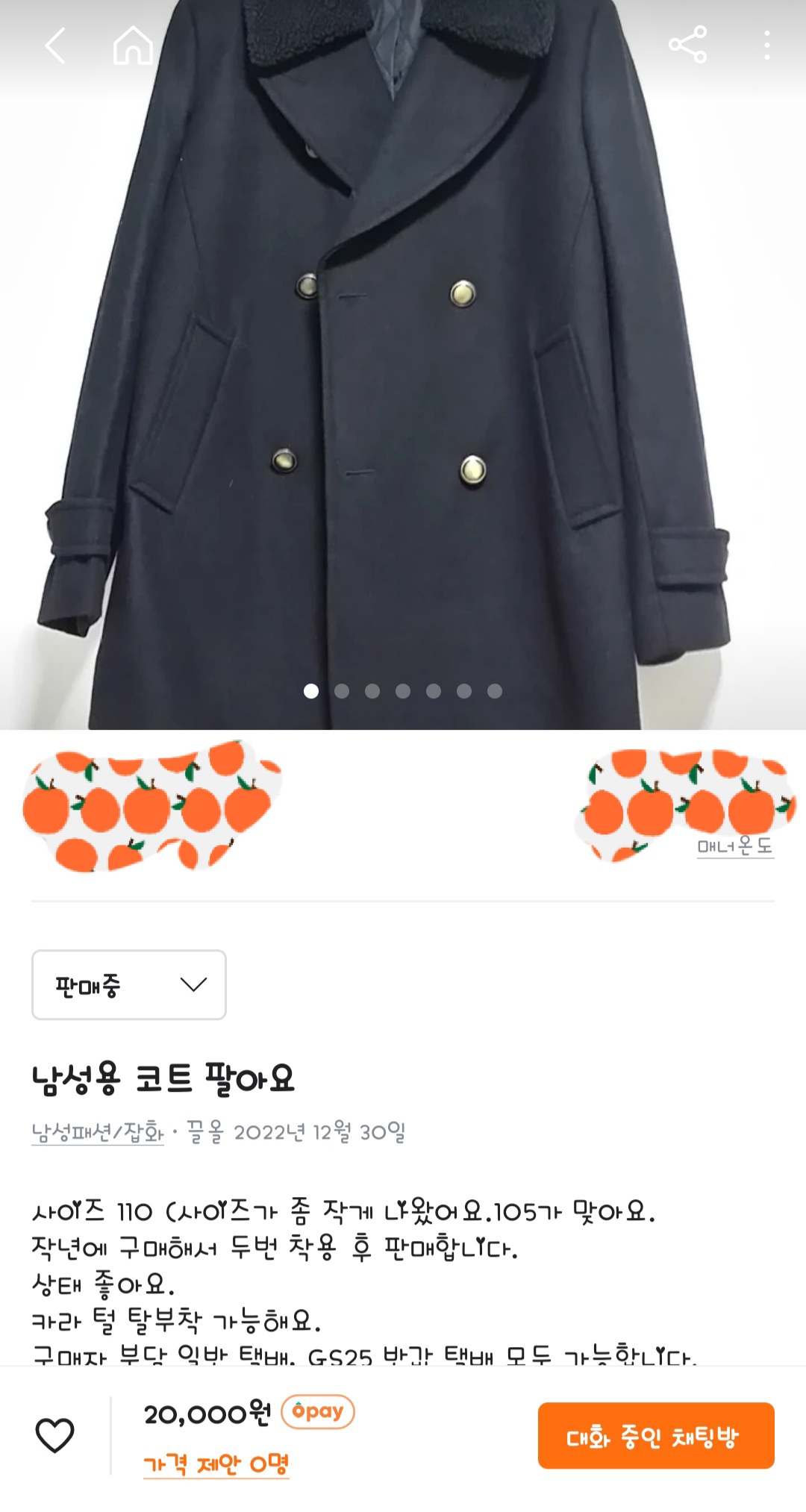
Task: Add this listing to favorites with the heart
Action: tap(55, 1435)
